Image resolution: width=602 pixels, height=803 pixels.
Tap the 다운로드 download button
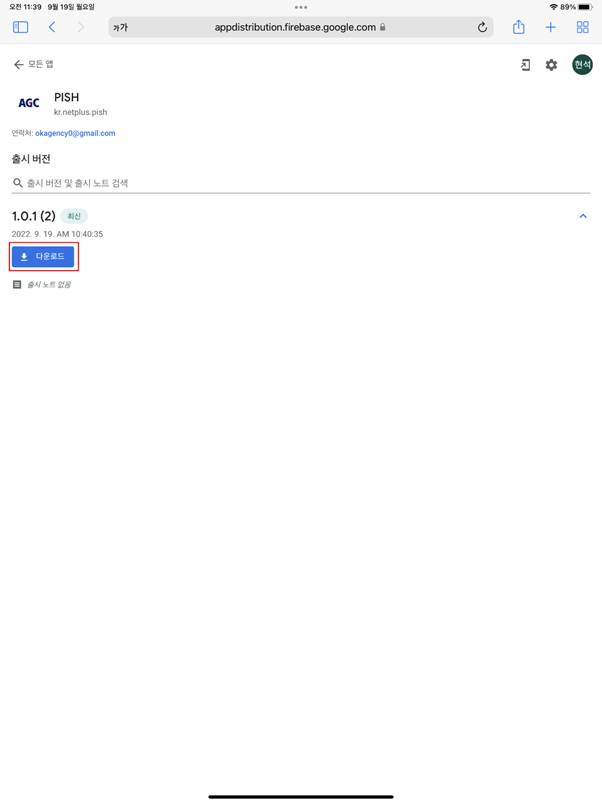tap(43, 257)
